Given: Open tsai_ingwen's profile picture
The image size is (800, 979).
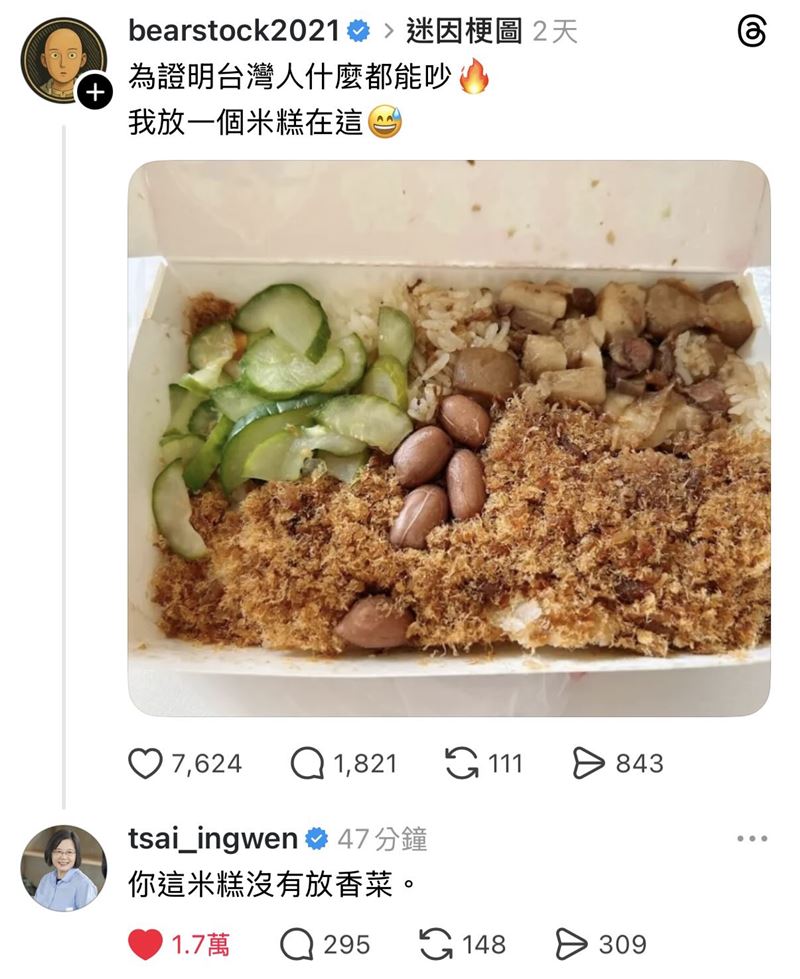Looking at the screenshot, I should coord(64,867).
